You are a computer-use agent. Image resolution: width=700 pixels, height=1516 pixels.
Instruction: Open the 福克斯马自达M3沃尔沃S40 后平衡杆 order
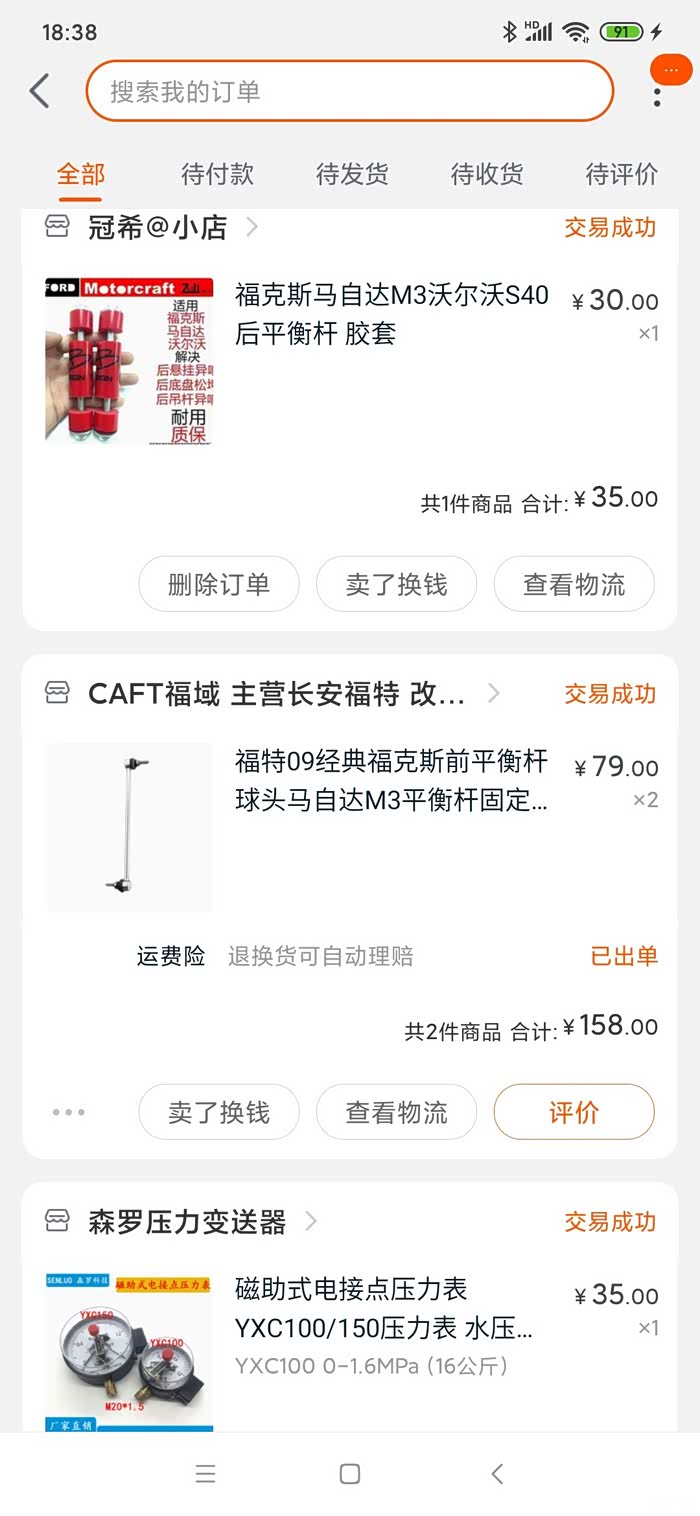click(391, 314)
